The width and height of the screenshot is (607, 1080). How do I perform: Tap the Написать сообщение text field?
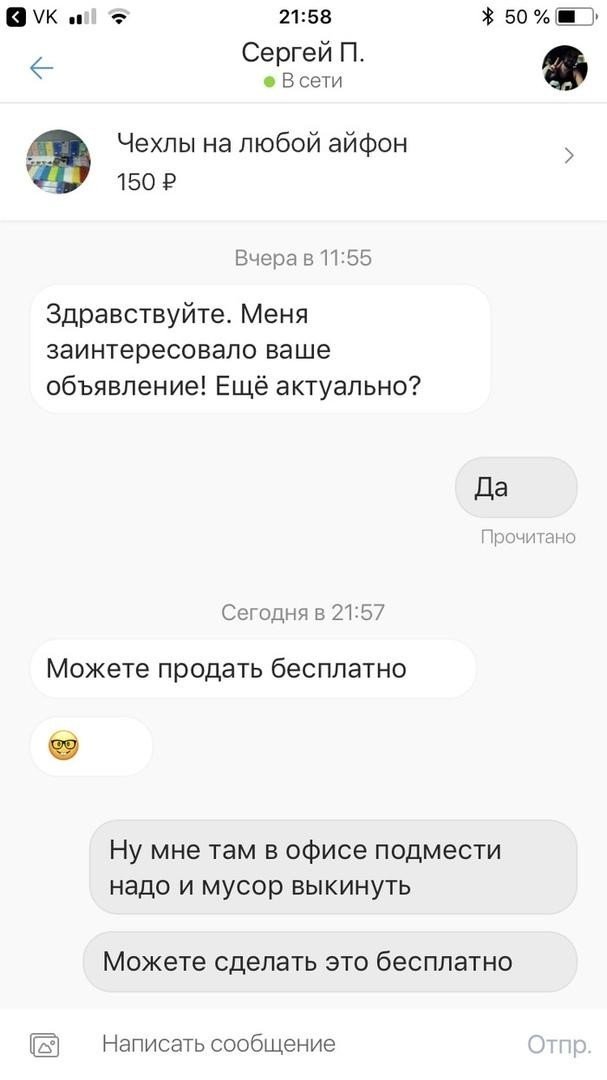point(280,1045)
